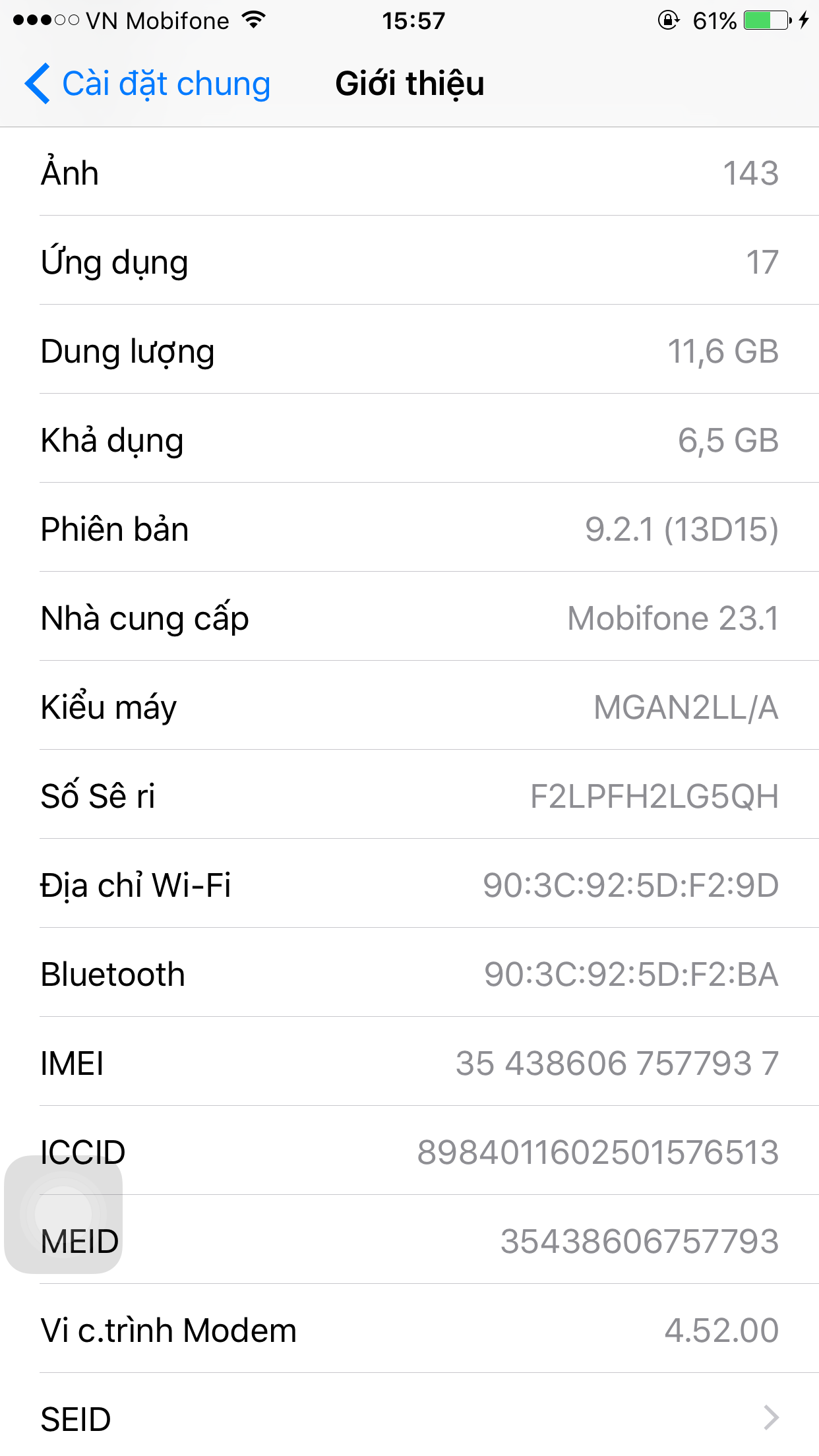Open the SEID row
This screenshot has height=1456, width=819.
(409, 1418)
